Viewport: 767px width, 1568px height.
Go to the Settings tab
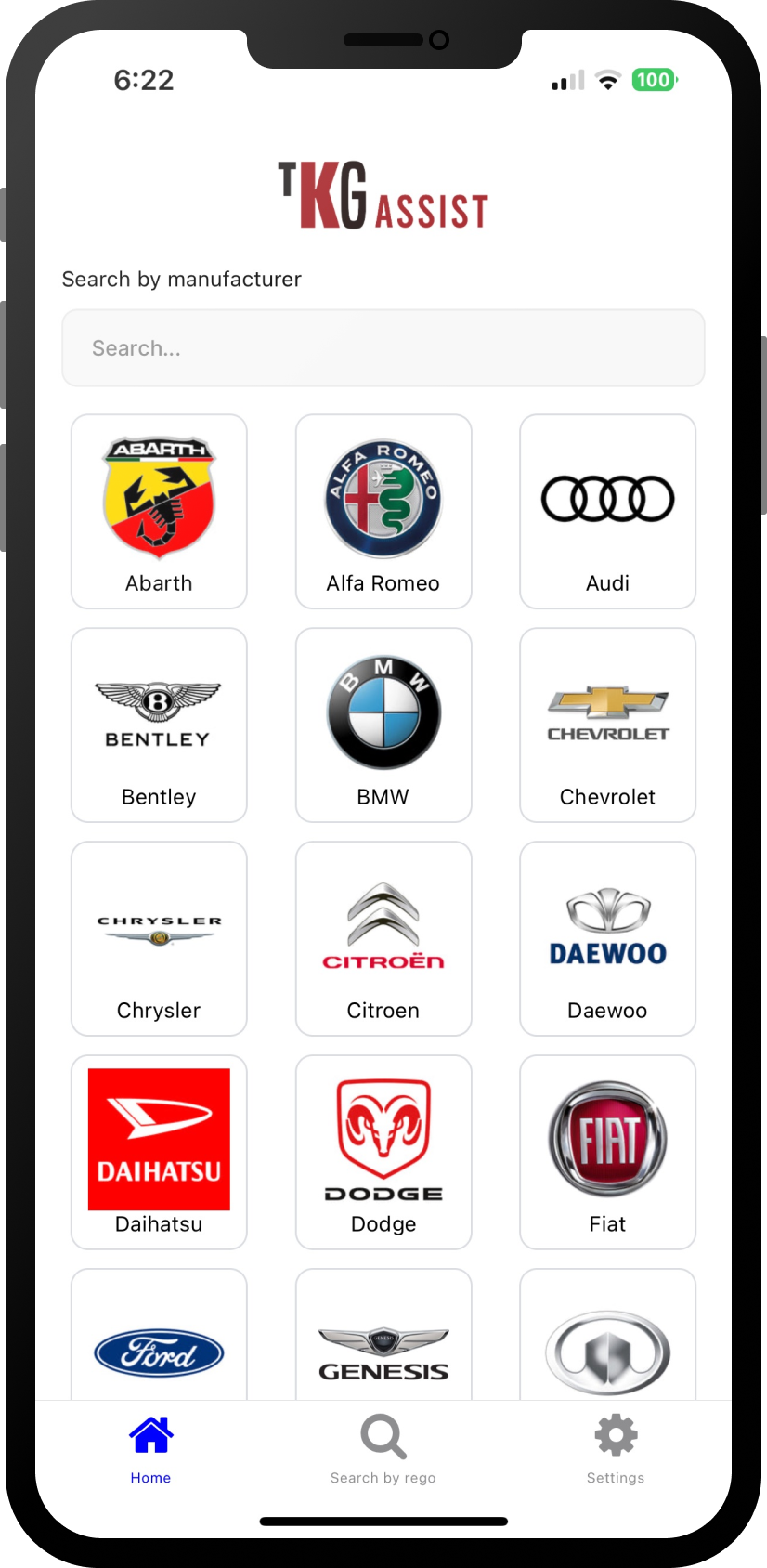click(x=616, y=1450)
